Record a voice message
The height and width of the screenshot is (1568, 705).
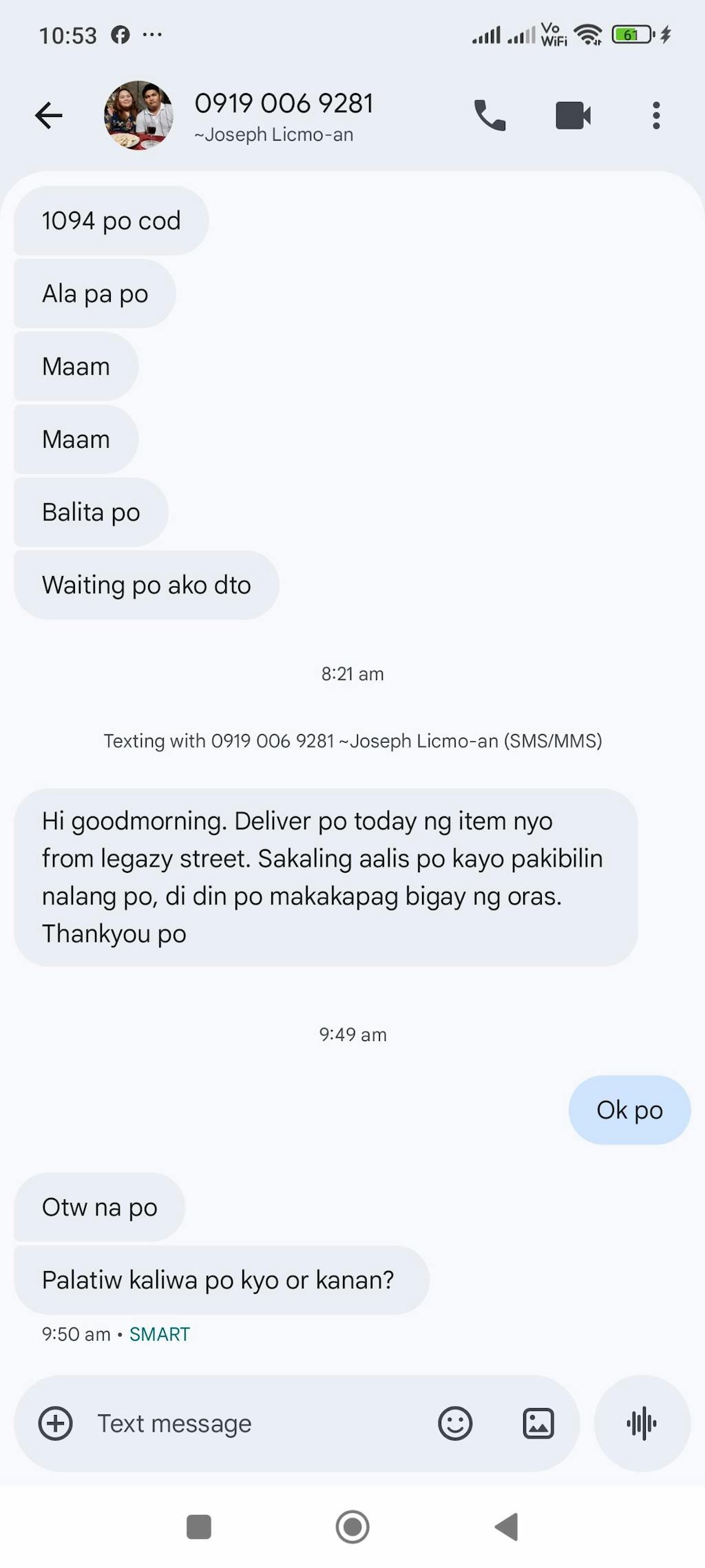642,1423
